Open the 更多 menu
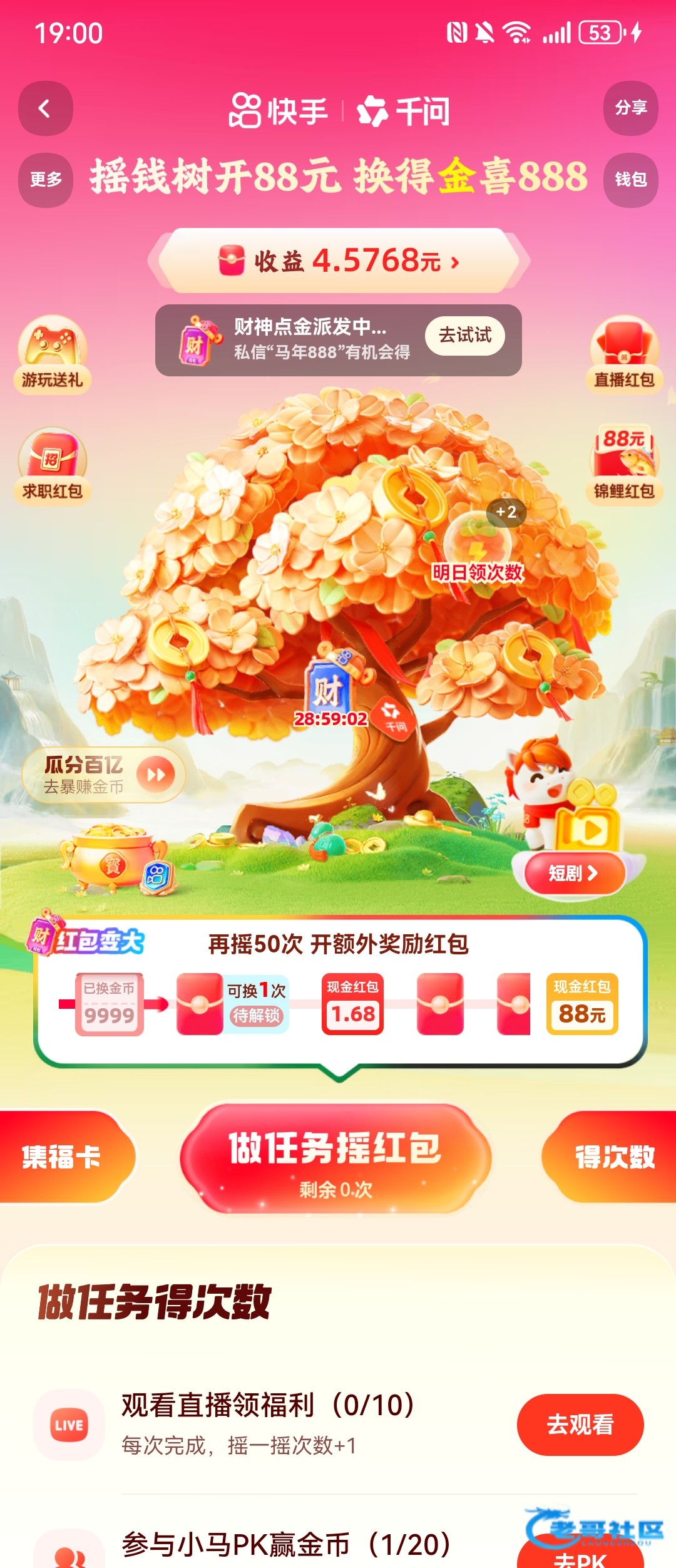Viewport: 676px width, 1568px height. tap(46, 180)
